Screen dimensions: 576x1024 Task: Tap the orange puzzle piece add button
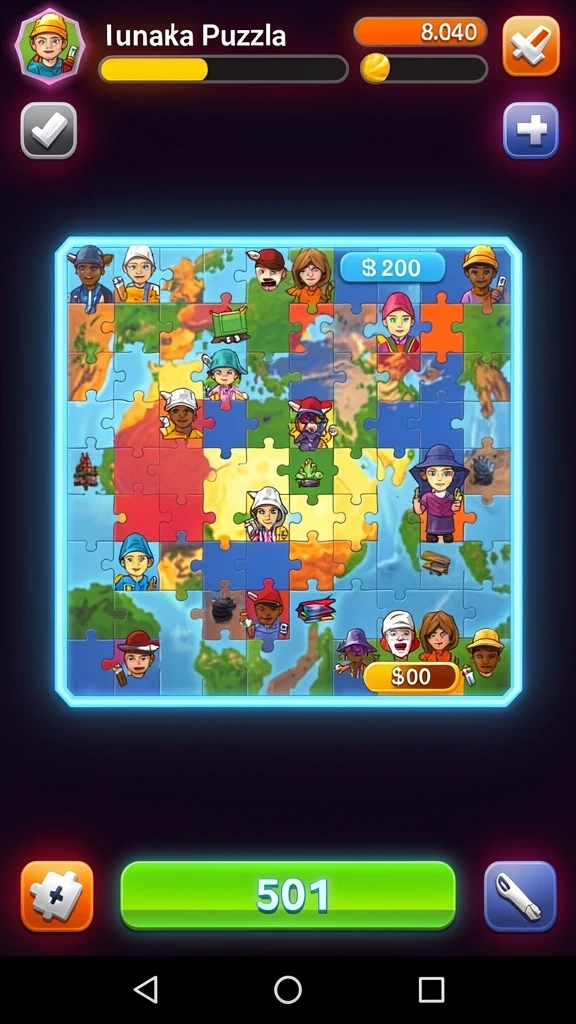tap(57, 895)
